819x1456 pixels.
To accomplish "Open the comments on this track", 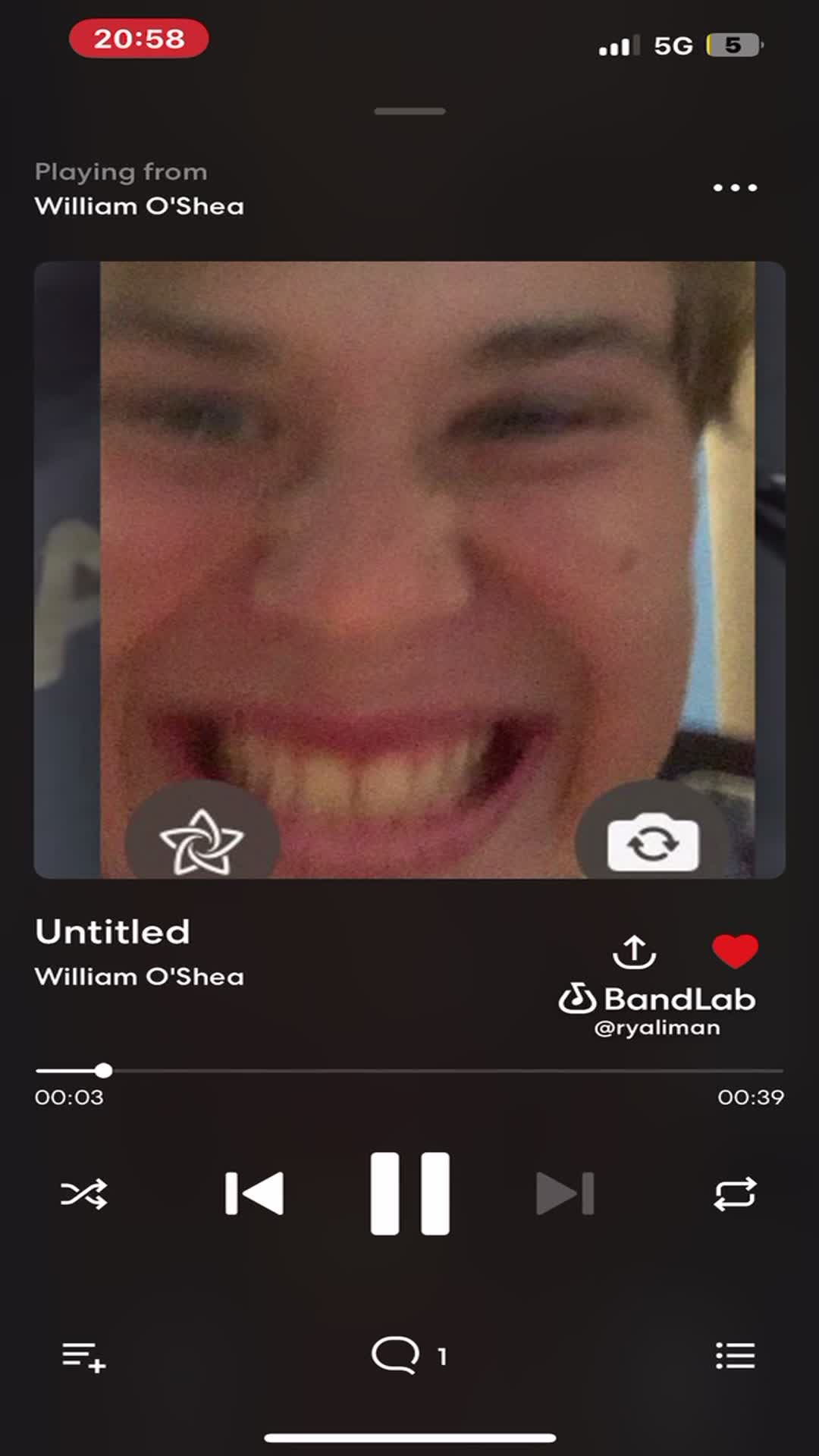I will 396,1355.
